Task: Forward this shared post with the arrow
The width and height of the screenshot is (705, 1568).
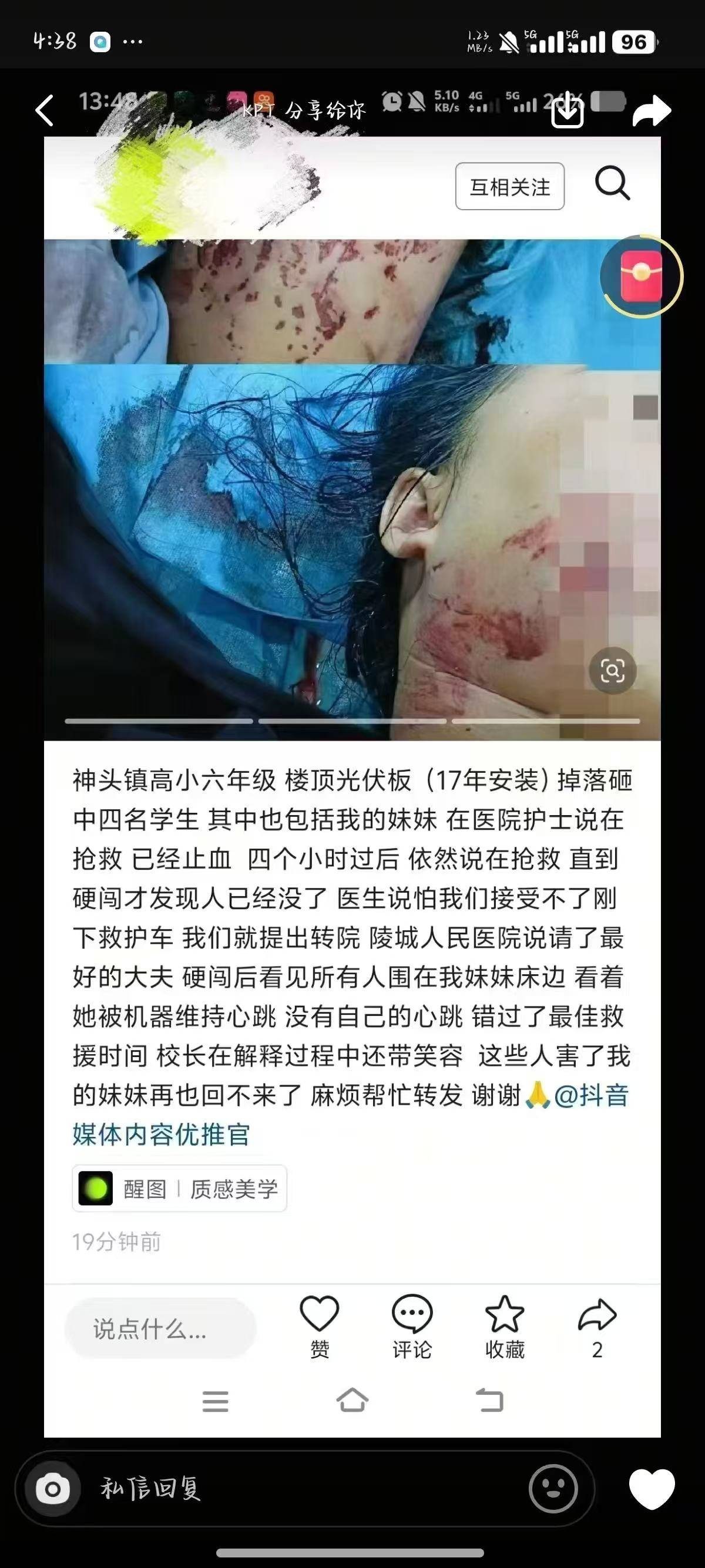Action: [x=652, y=111]
